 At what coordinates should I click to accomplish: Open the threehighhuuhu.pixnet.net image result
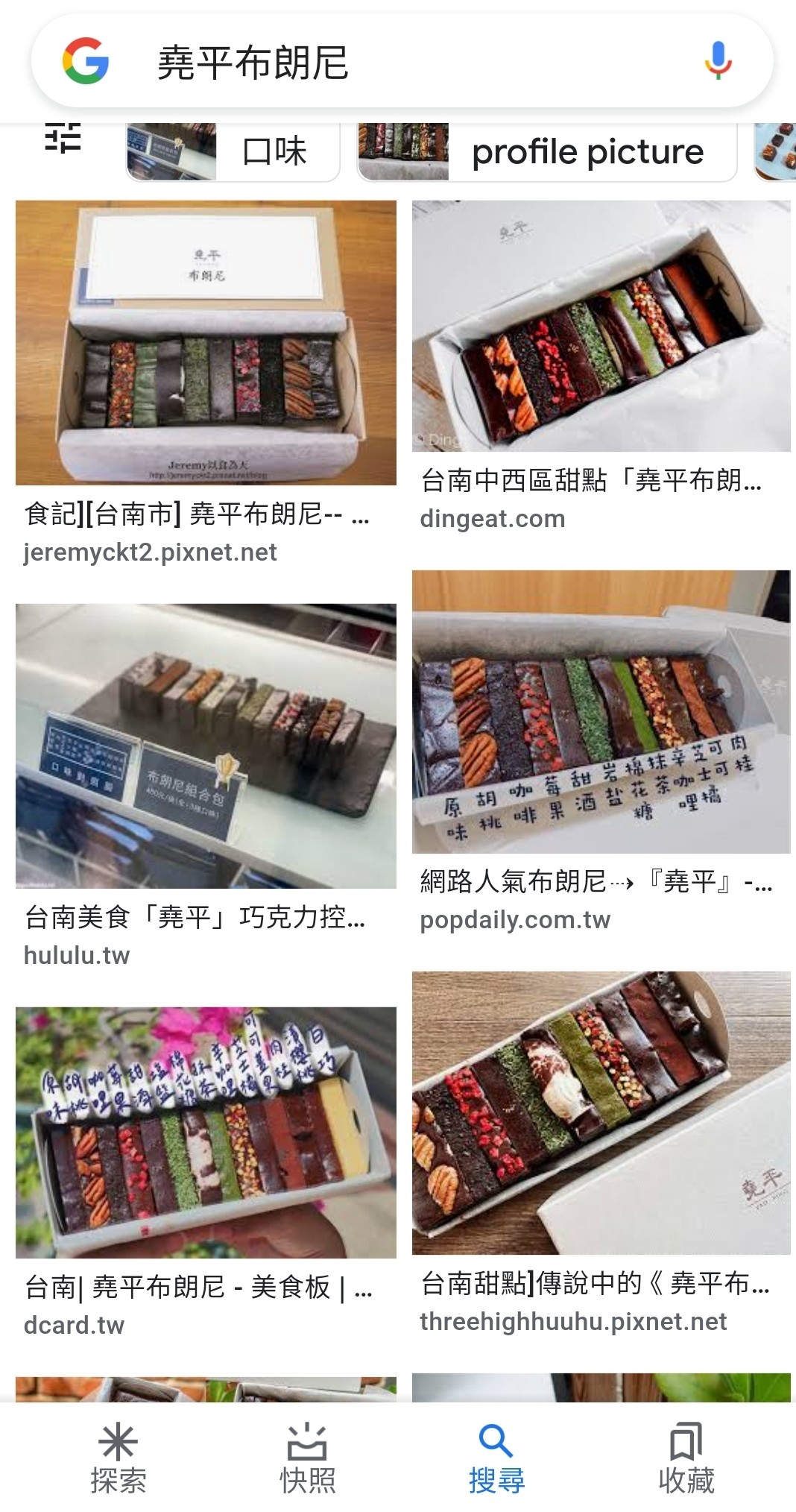click(x=601, y=1112)
